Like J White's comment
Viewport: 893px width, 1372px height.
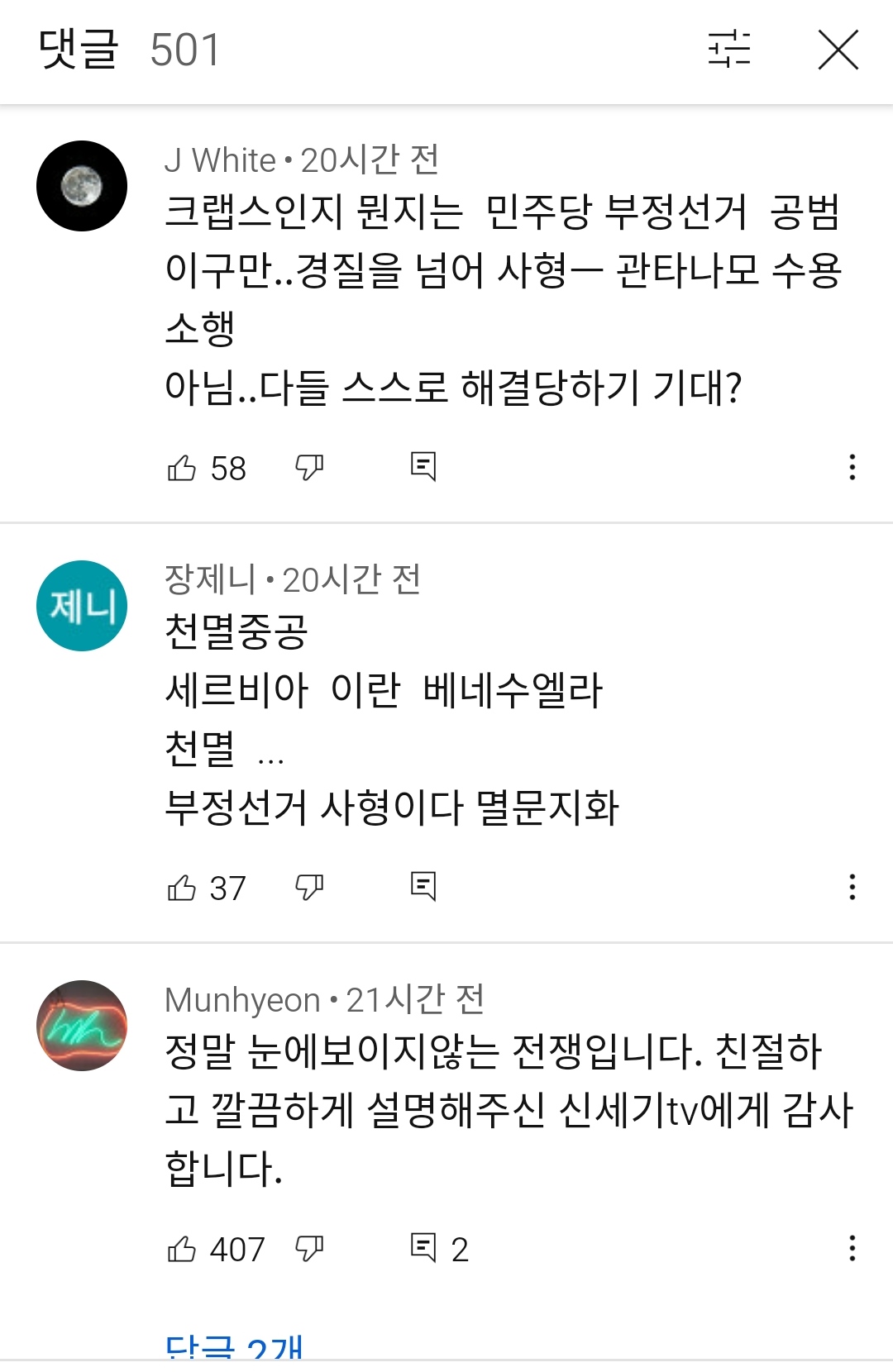tap(182, 468)
